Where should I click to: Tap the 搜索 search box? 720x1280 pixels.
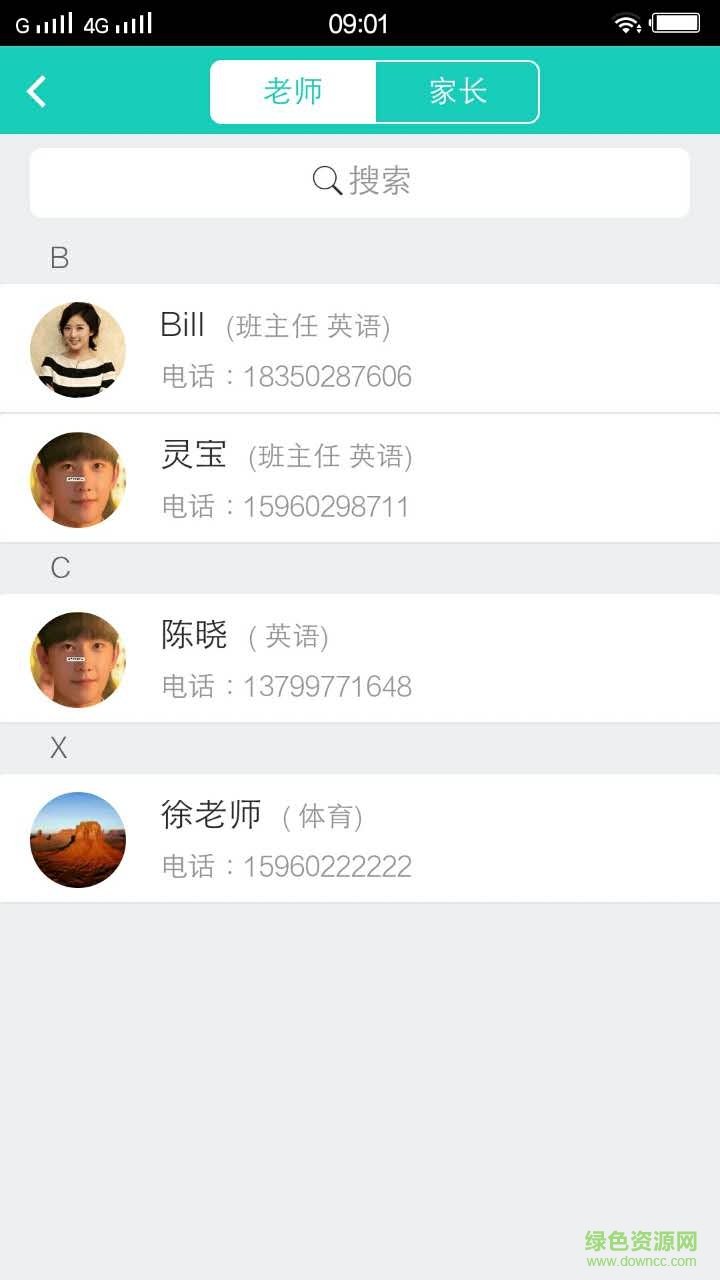pyautogui.click(x=360, y=182)
